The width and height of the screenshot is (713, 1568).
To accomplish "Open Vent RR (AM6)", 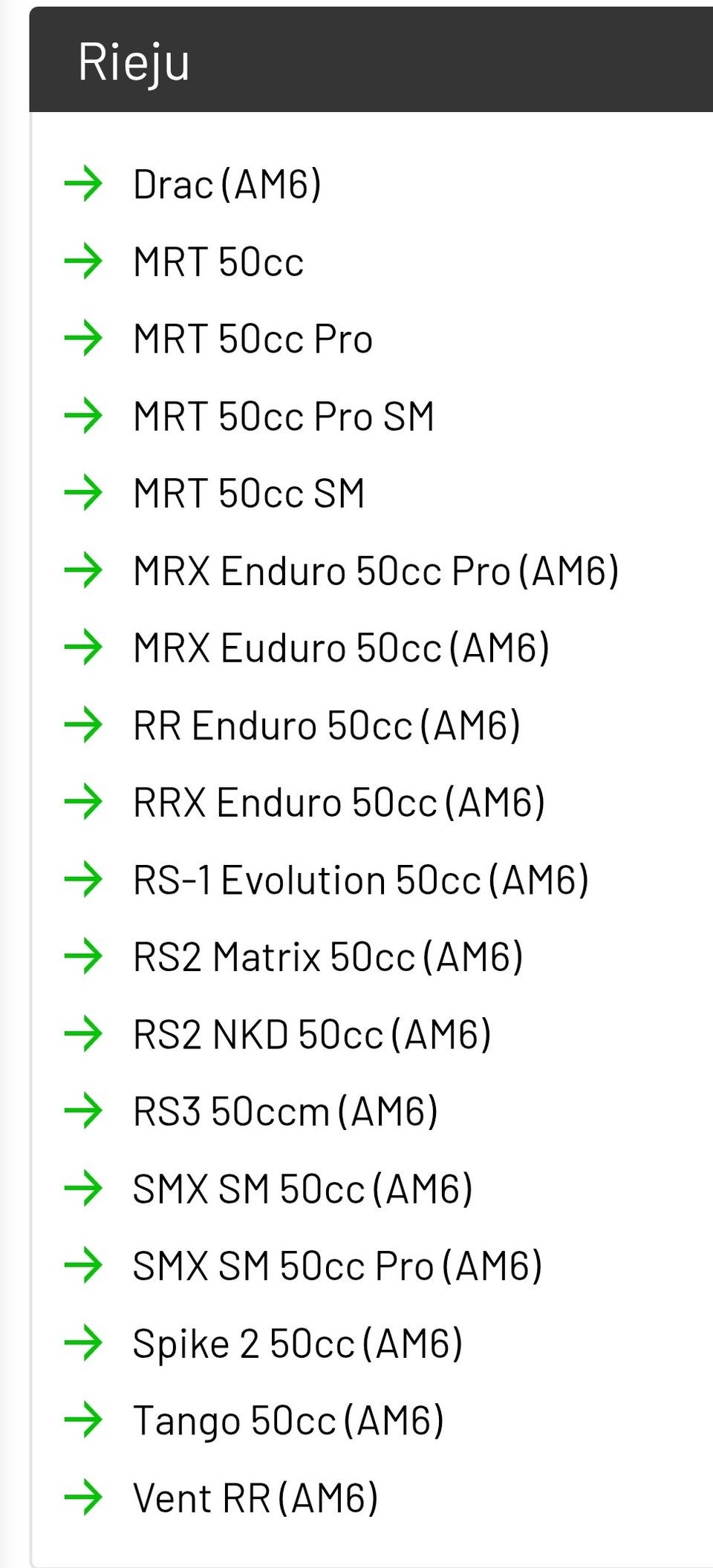I will click(x=256, y=1497).
